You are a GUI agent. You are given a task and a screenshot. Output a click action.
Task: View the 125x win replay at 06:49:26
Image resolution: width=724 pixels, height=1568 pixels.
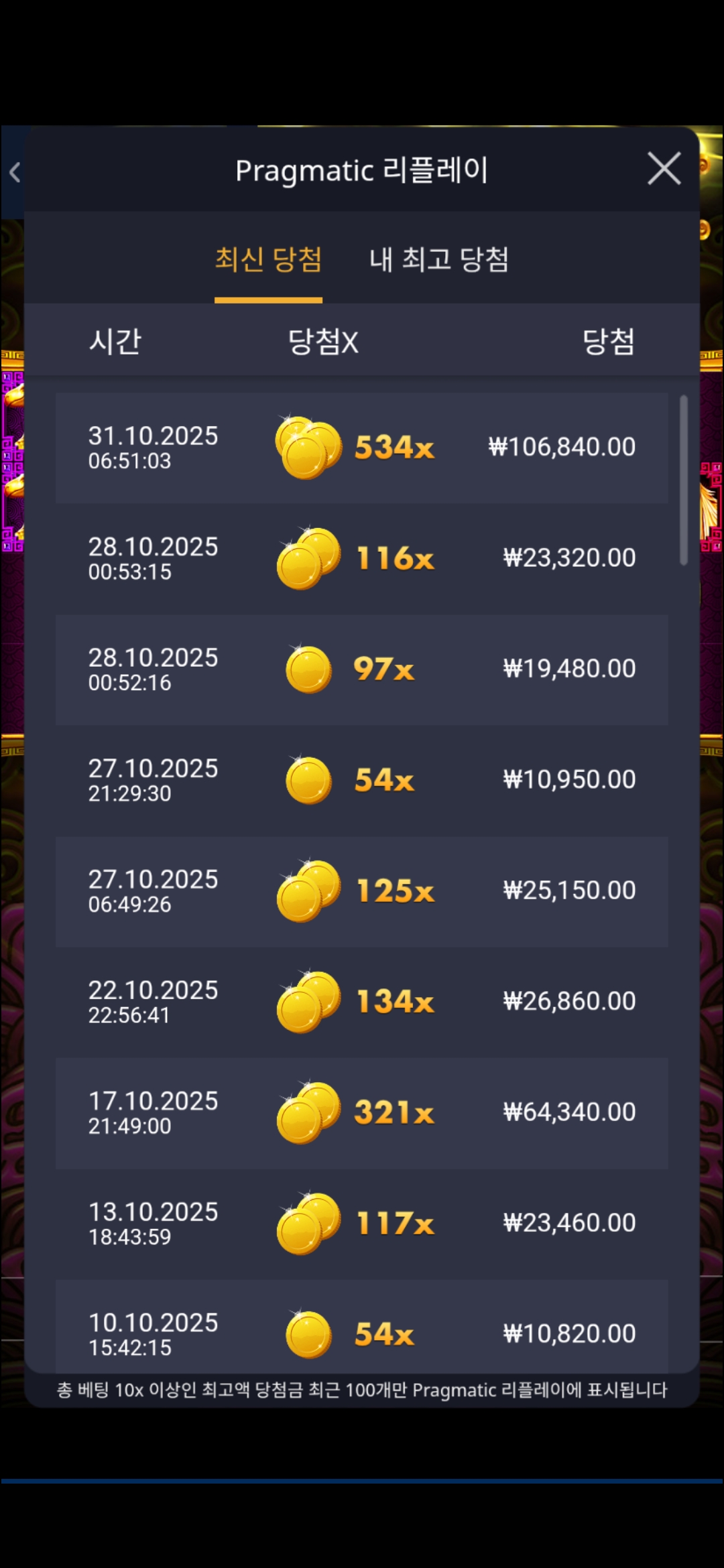click(361, 891)
